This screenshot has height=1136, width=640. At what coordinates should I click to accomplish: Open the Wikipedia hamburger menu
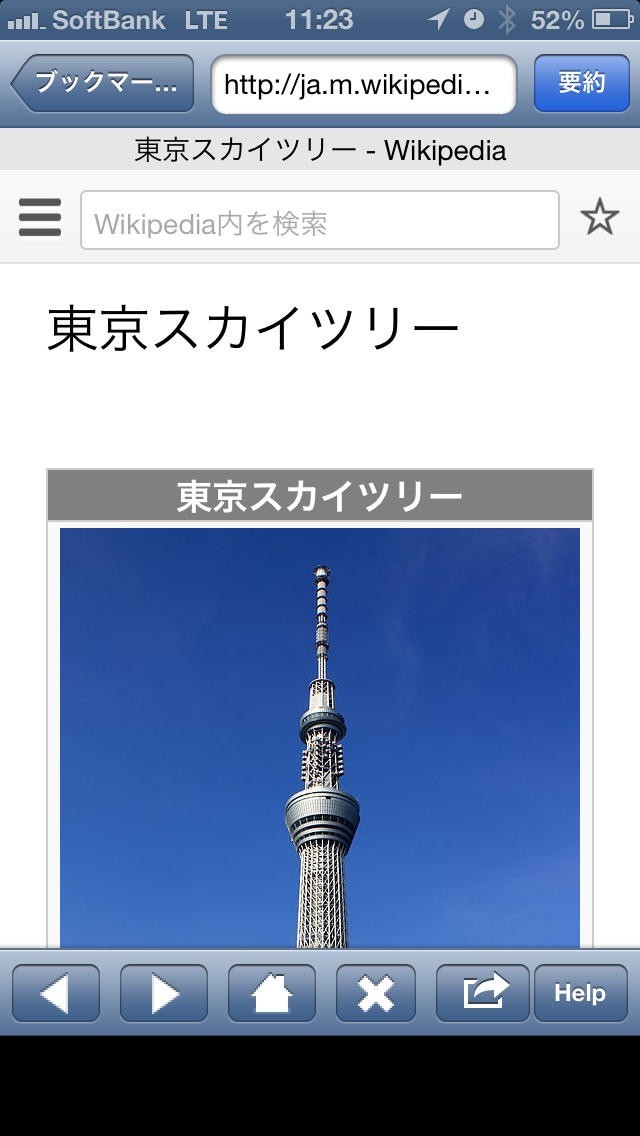tap(40, 217)
